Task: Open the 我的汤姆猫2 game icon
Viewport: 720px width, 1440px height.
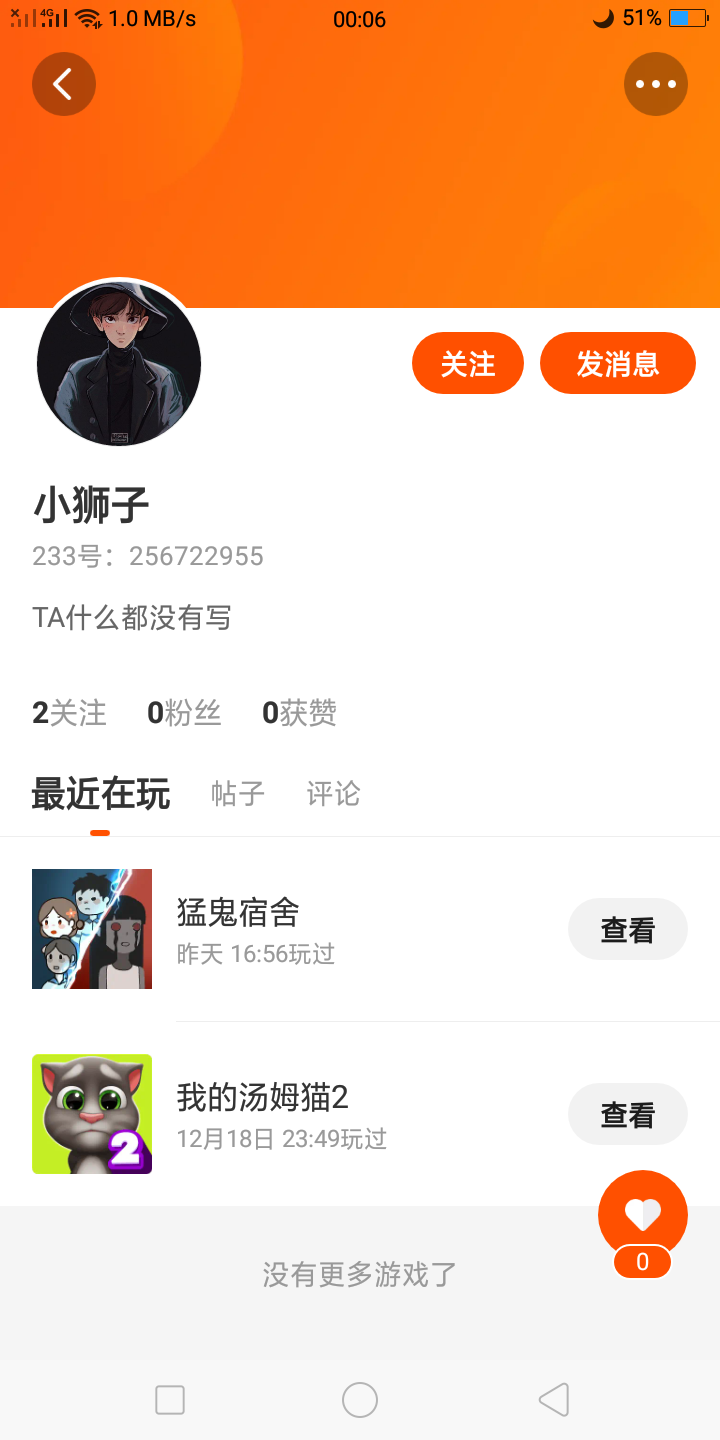Action: pyautogui.click(x=92, y=1114)
